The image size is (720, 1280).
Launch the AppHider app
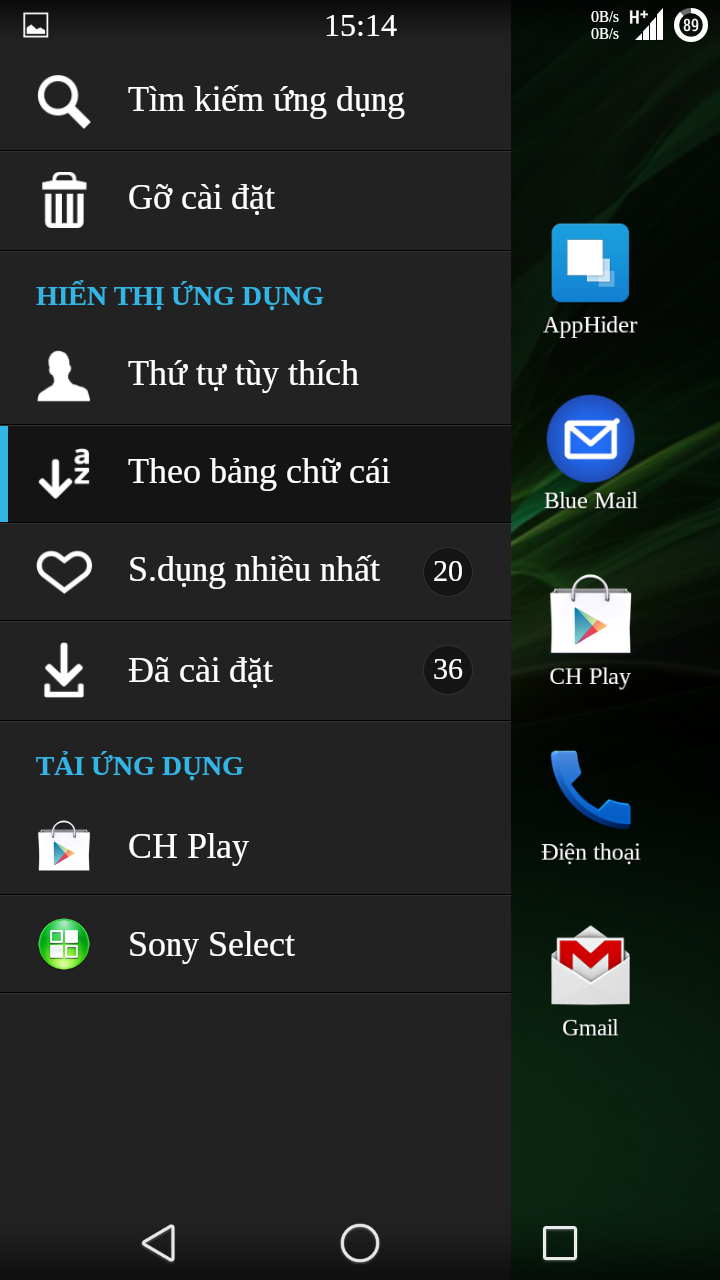(590, 280)
